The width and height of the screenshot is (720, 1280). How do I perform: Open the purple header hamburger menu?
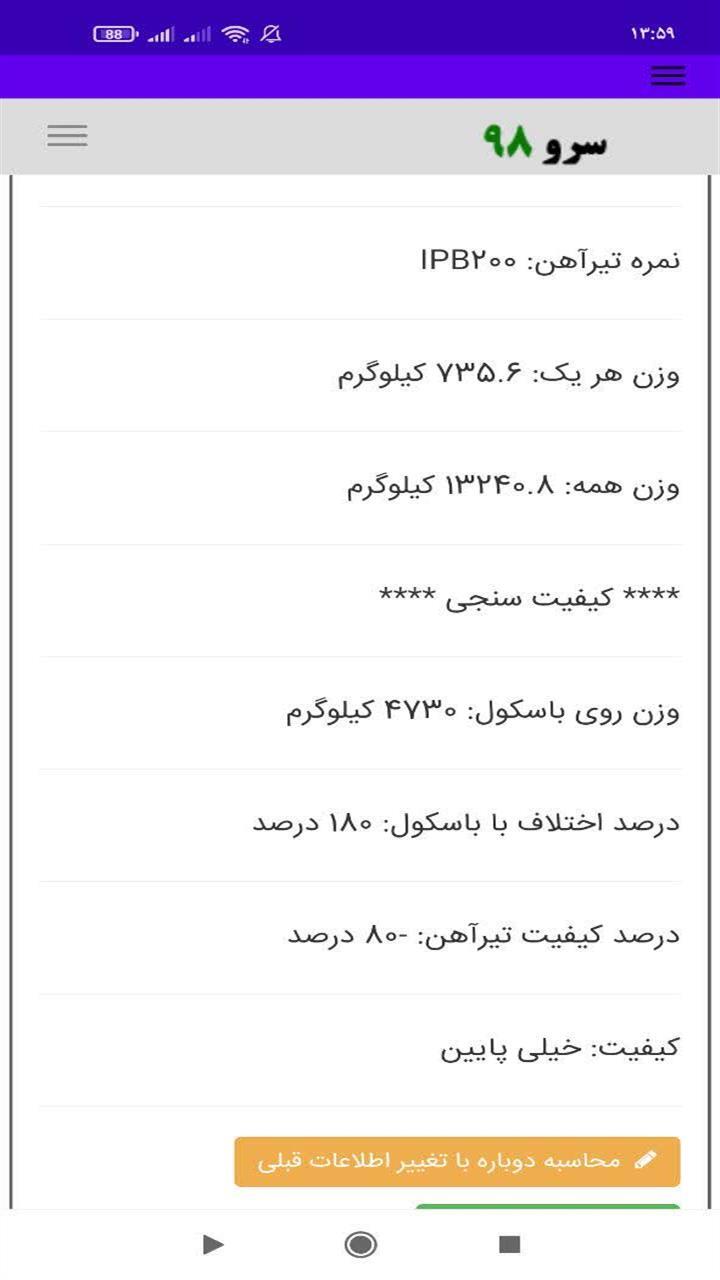pos(667,76)
